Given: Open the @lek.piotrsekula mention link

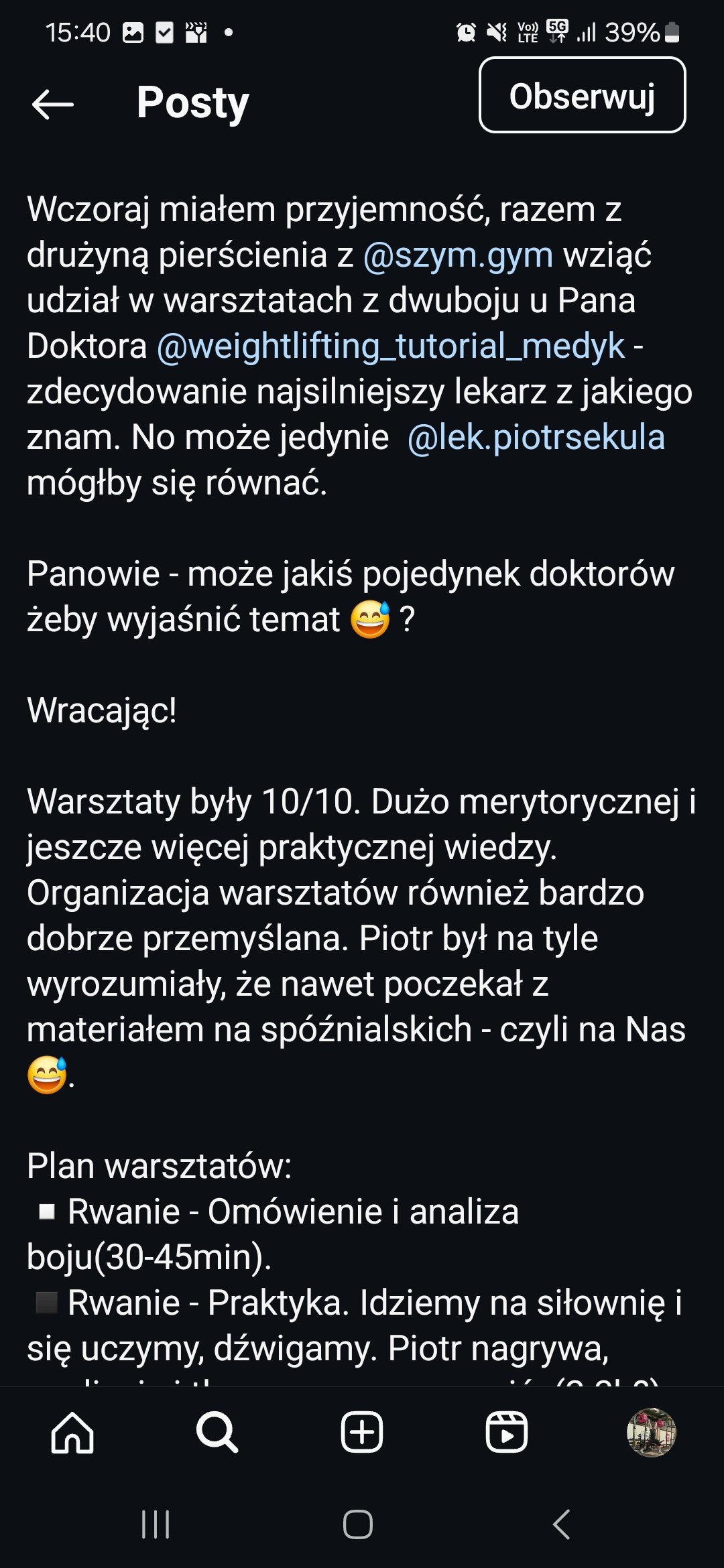Looking at the screenshot, I should (536, 438).
